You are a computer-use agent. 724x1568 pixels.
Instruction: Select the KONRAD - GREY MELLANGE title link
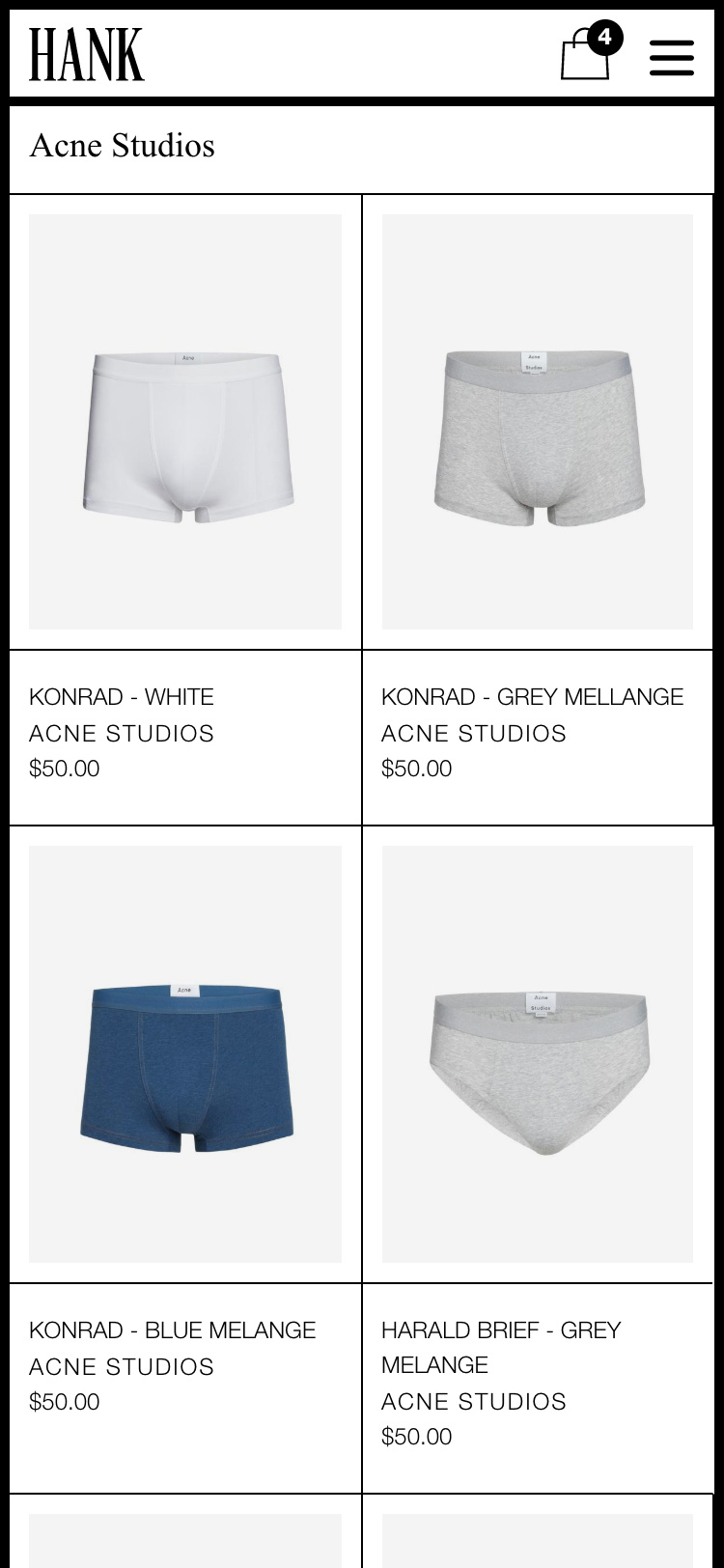point(532,697)
